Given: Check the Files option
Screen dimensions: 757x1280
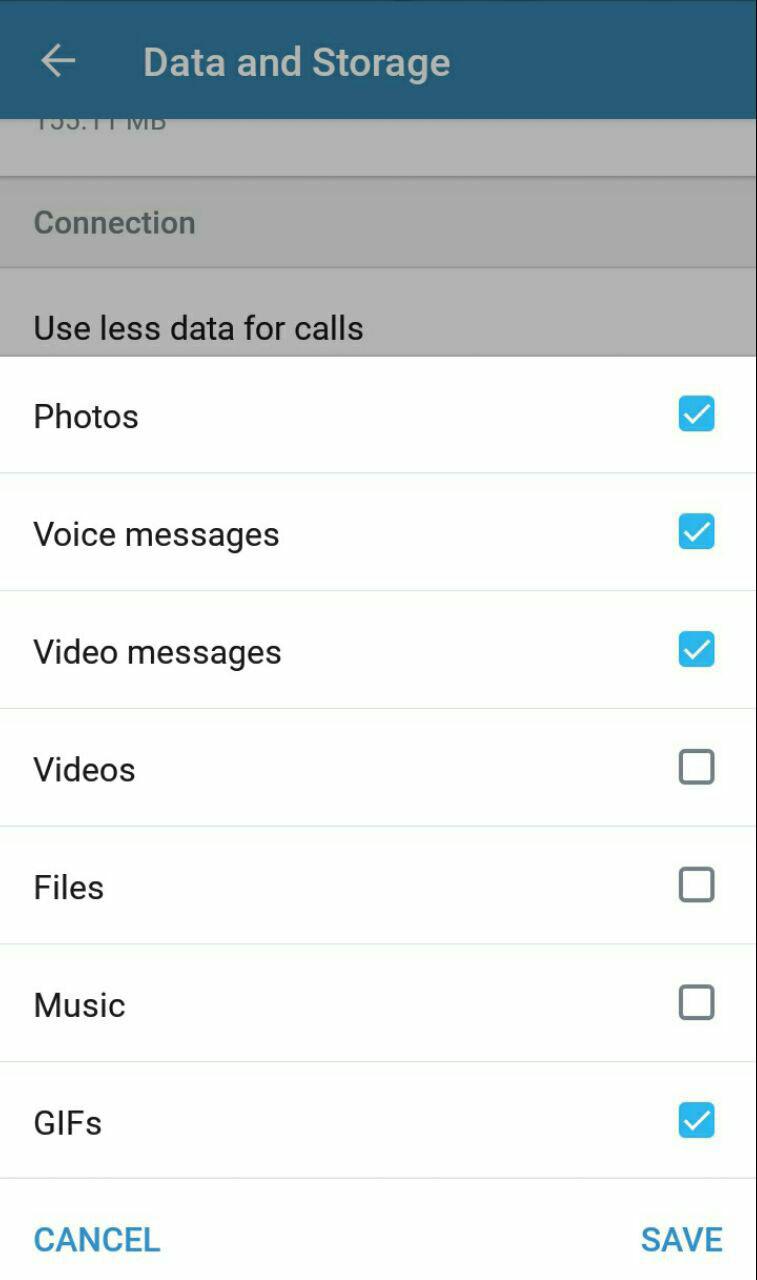Looking at the screenshot, I should coord(697,885).
